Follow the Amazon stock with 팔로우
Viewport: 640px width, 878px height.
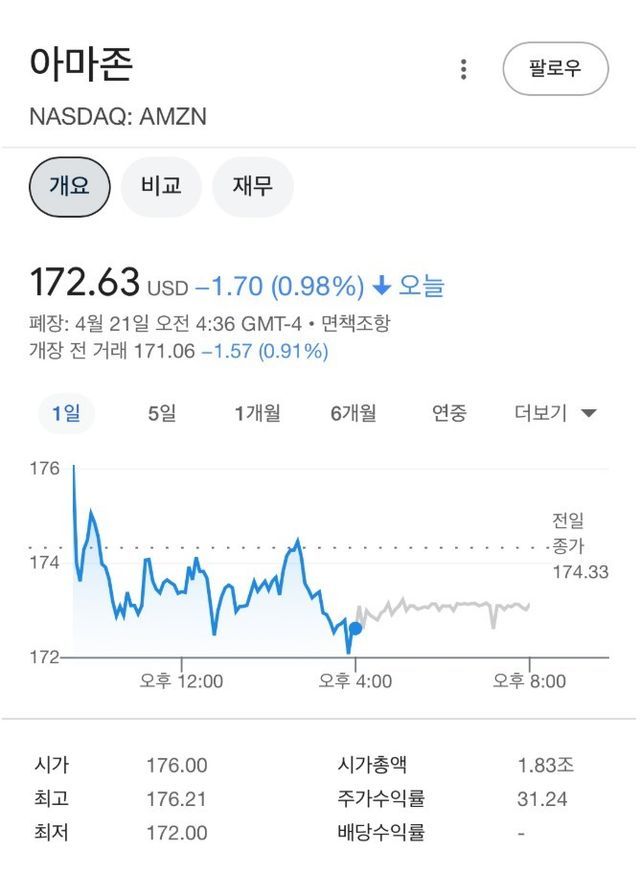coord(555,69)
